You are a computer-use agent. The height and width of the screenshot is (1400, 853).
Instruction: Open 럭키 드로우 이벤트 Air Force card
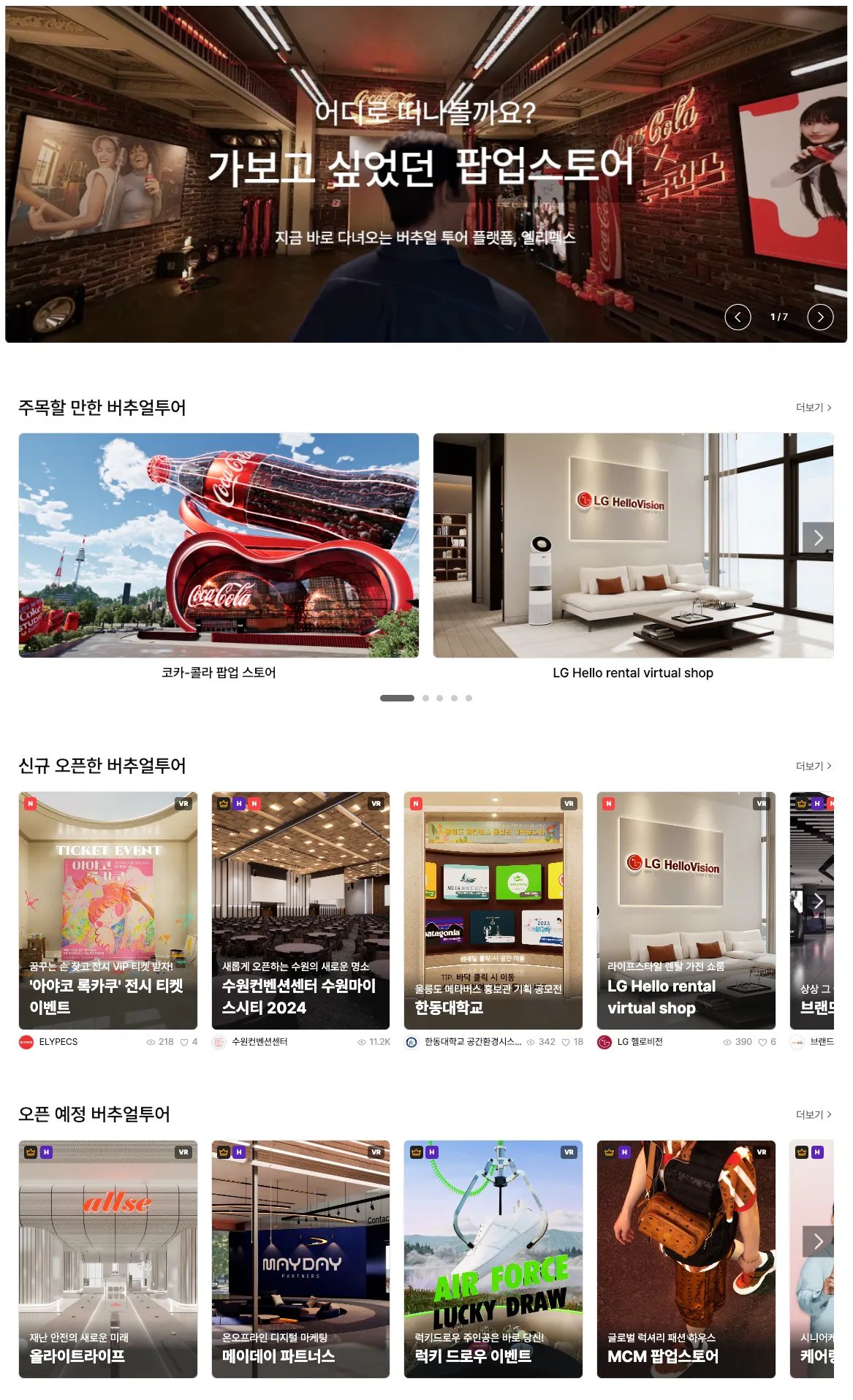coord(493,1259)
